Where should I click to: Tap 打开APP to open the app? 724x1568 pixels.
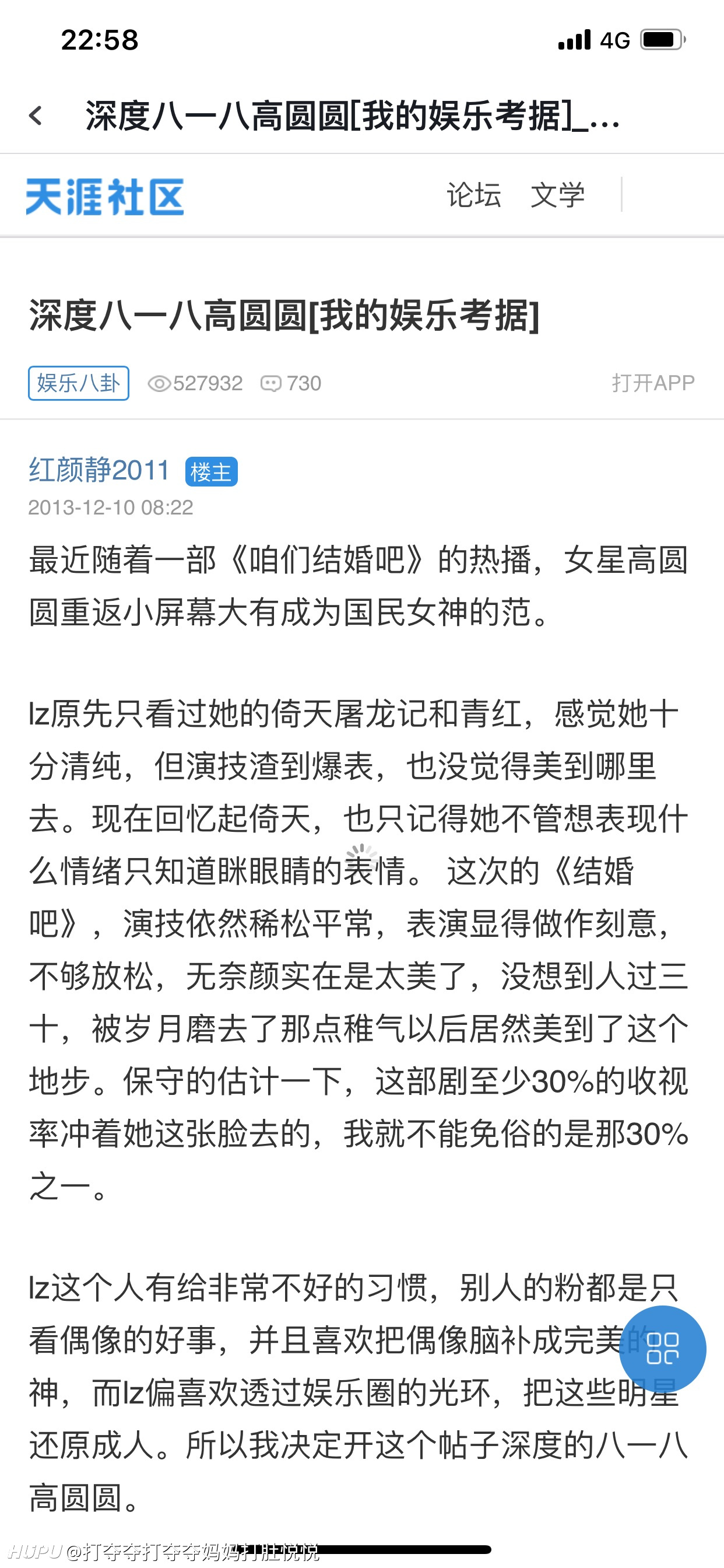(x=653, y=383)
